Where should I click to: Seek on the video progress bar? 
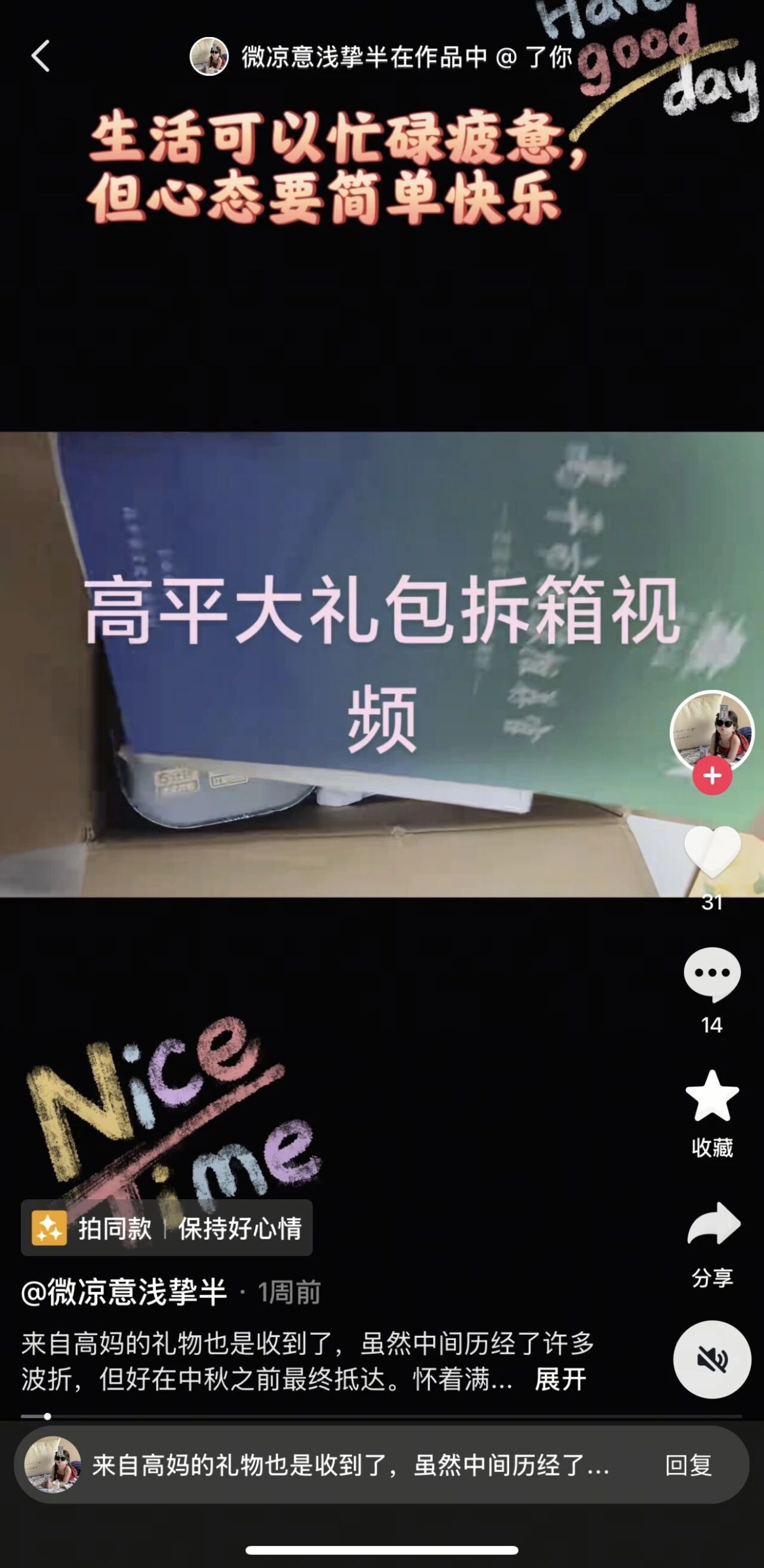tap(381, 1416)
